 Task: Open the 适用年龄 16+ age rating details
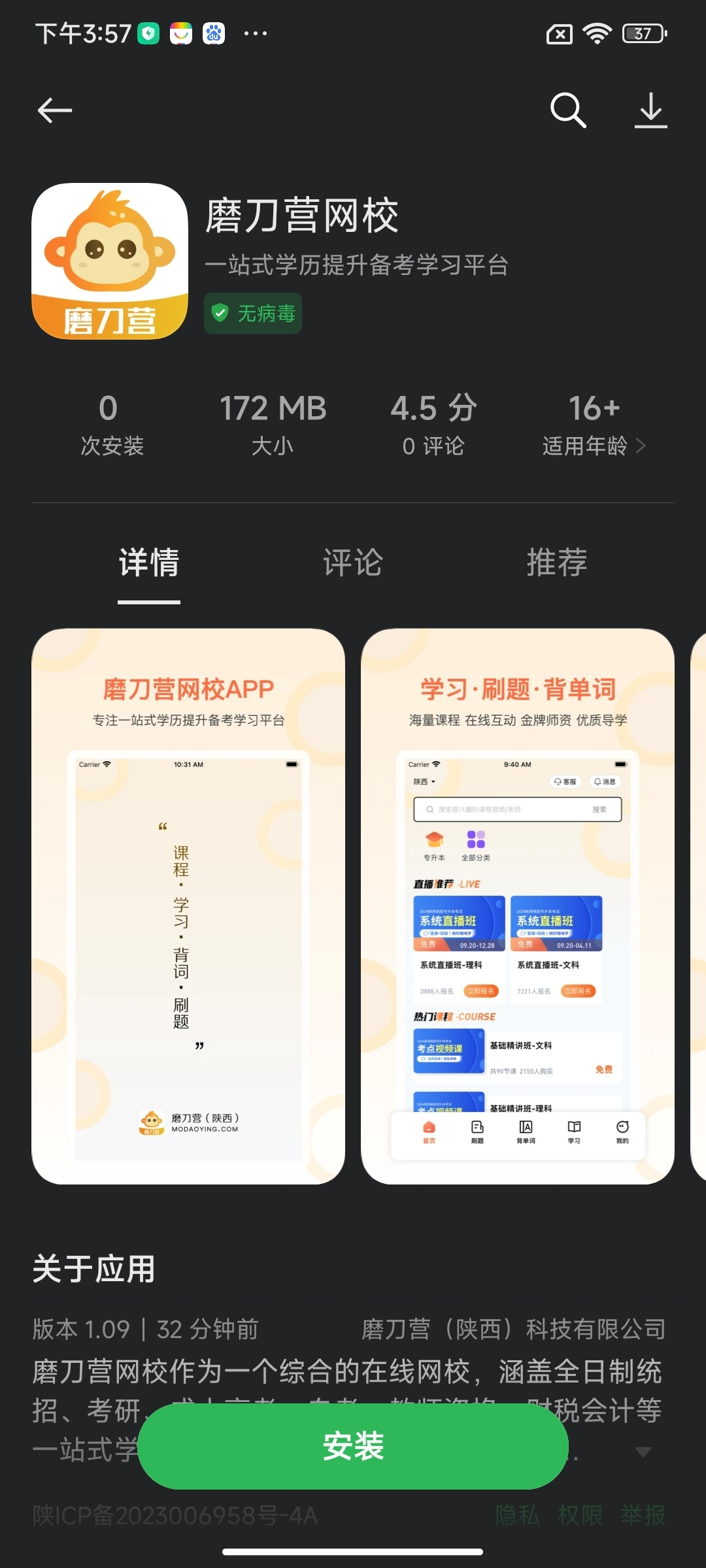click(594, 425)
